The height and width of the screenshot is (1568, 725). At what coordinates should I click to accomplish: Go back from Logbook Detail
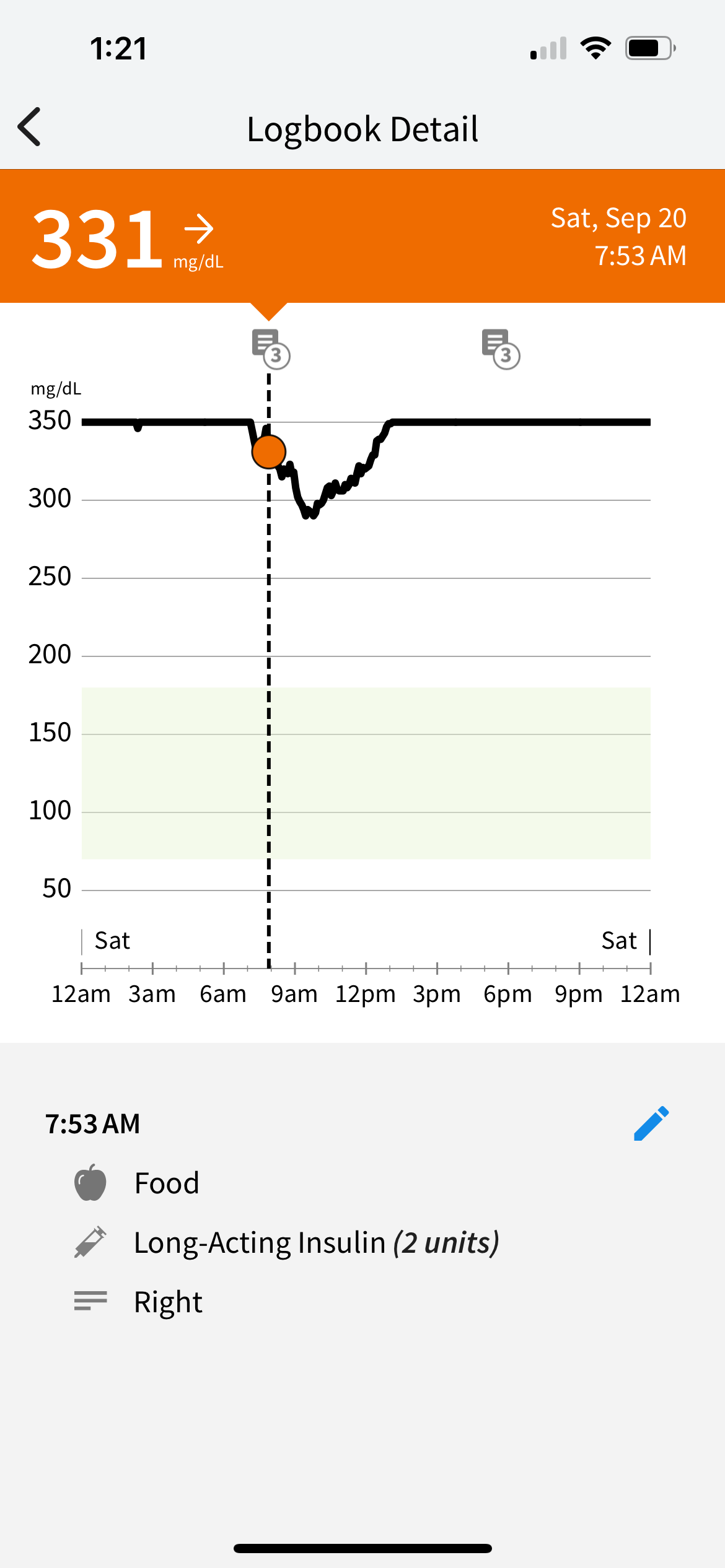[x=29, y=127]
